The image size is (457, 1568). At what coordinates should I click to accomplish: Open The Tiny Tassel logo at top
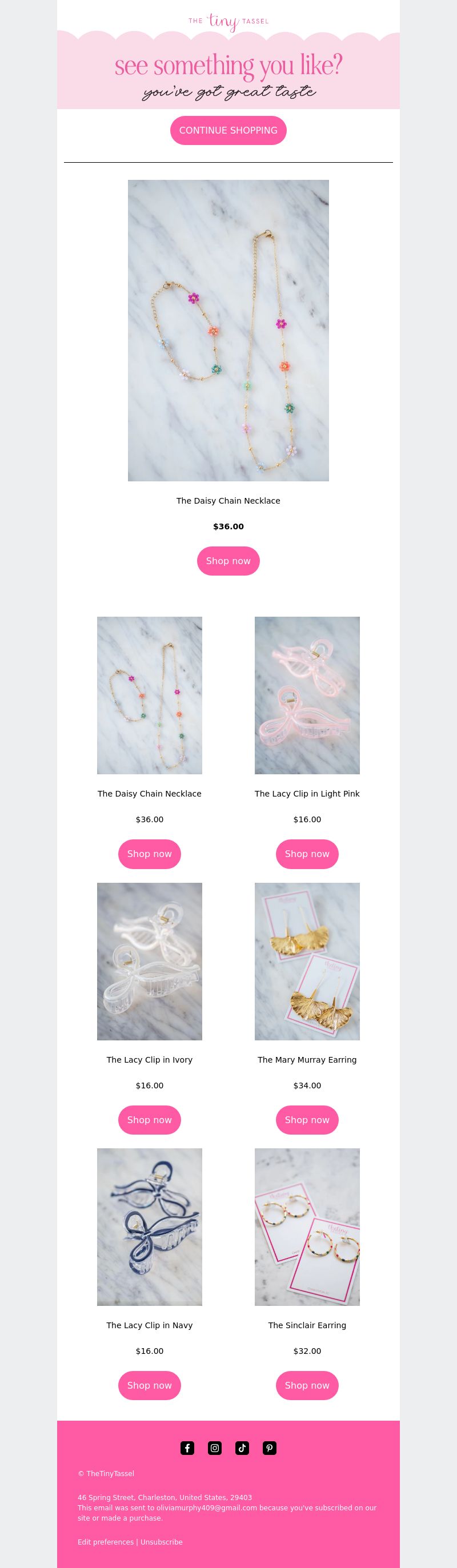[228, 21]
